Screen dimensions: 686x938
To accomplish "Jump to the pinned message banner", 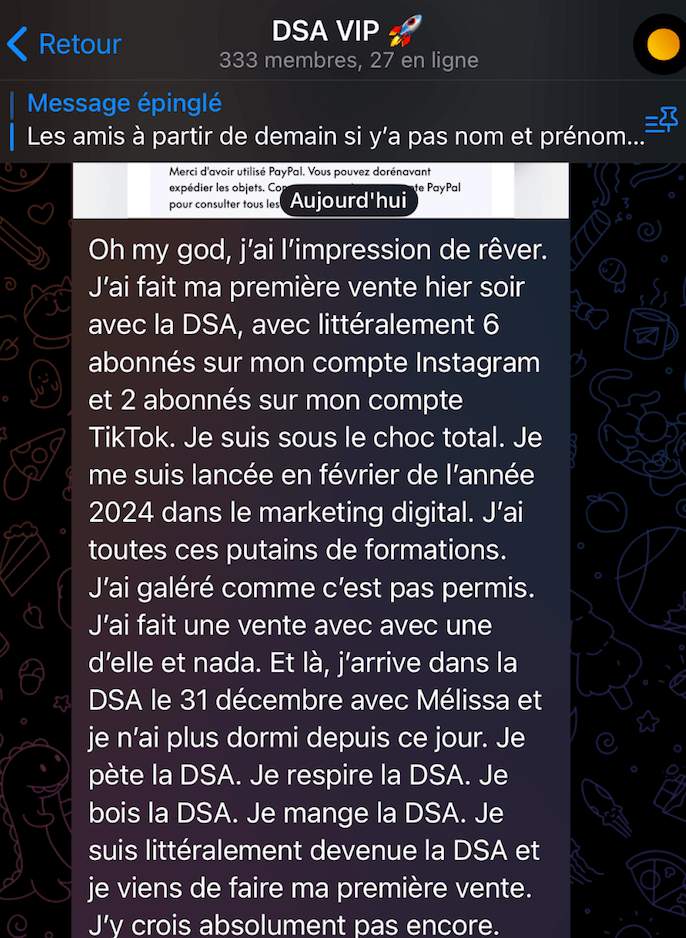I will point(320,120).
